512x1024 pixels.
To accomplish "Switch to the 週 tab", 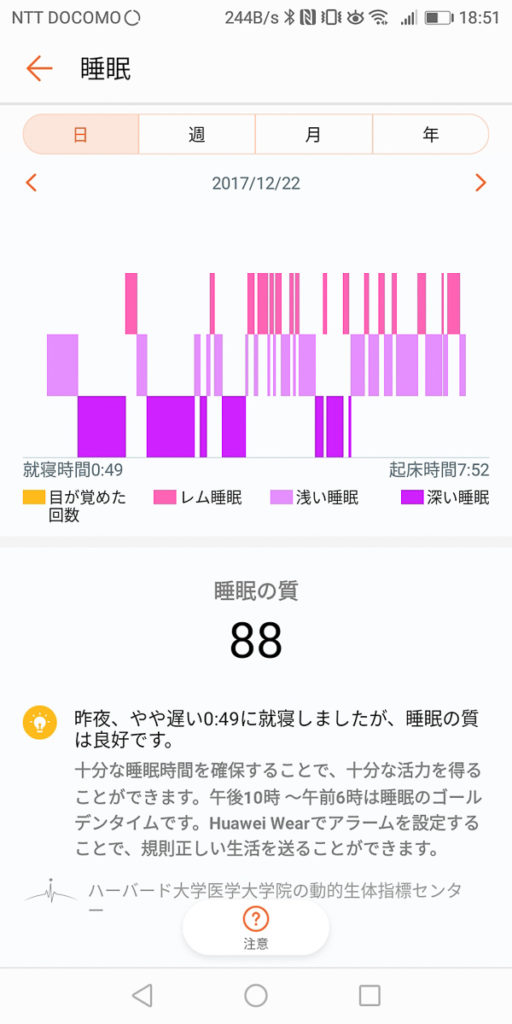I will click(197, 135).
